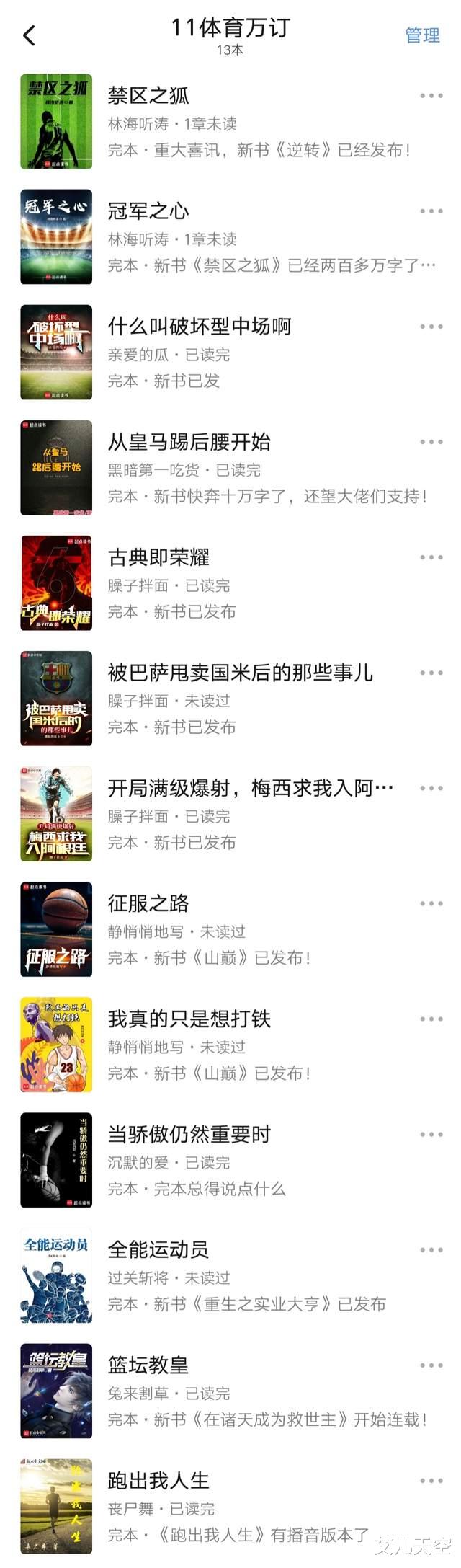Open the book 我真的只是想打铁
461x1568 pixels.
(x=189, y=1018)
